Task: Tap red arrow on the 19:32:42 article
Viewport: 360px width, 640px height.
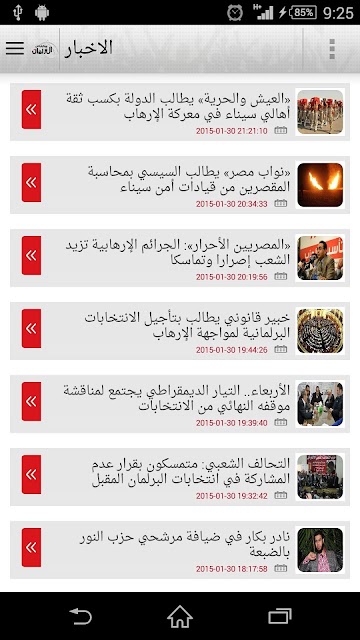Action: click(x=31, y=475)
